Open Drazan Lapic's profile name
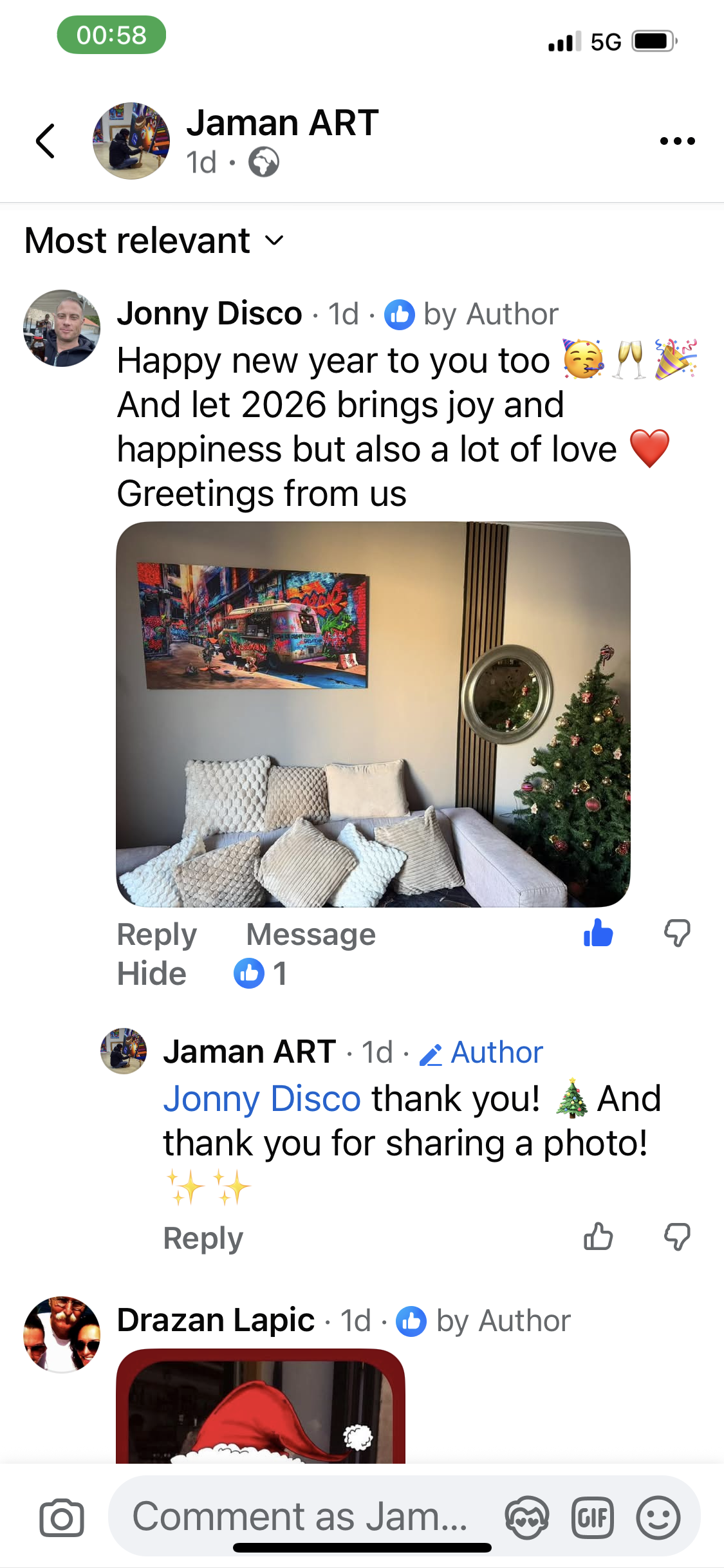The height and width of the screenshot is (1568, 724). click(216, 1321)
